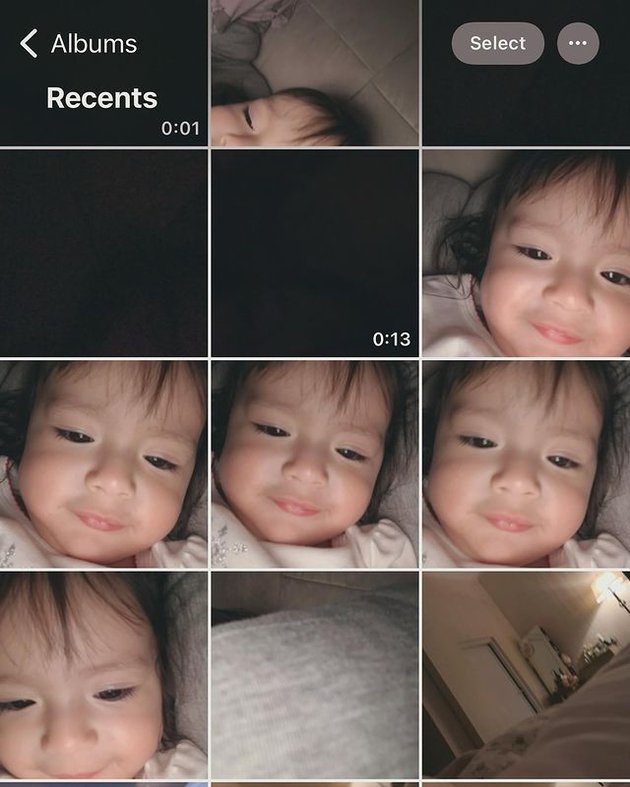Open the room with lamp photo
This screenshot has height=787, width=630.
(x=526, y=675)
